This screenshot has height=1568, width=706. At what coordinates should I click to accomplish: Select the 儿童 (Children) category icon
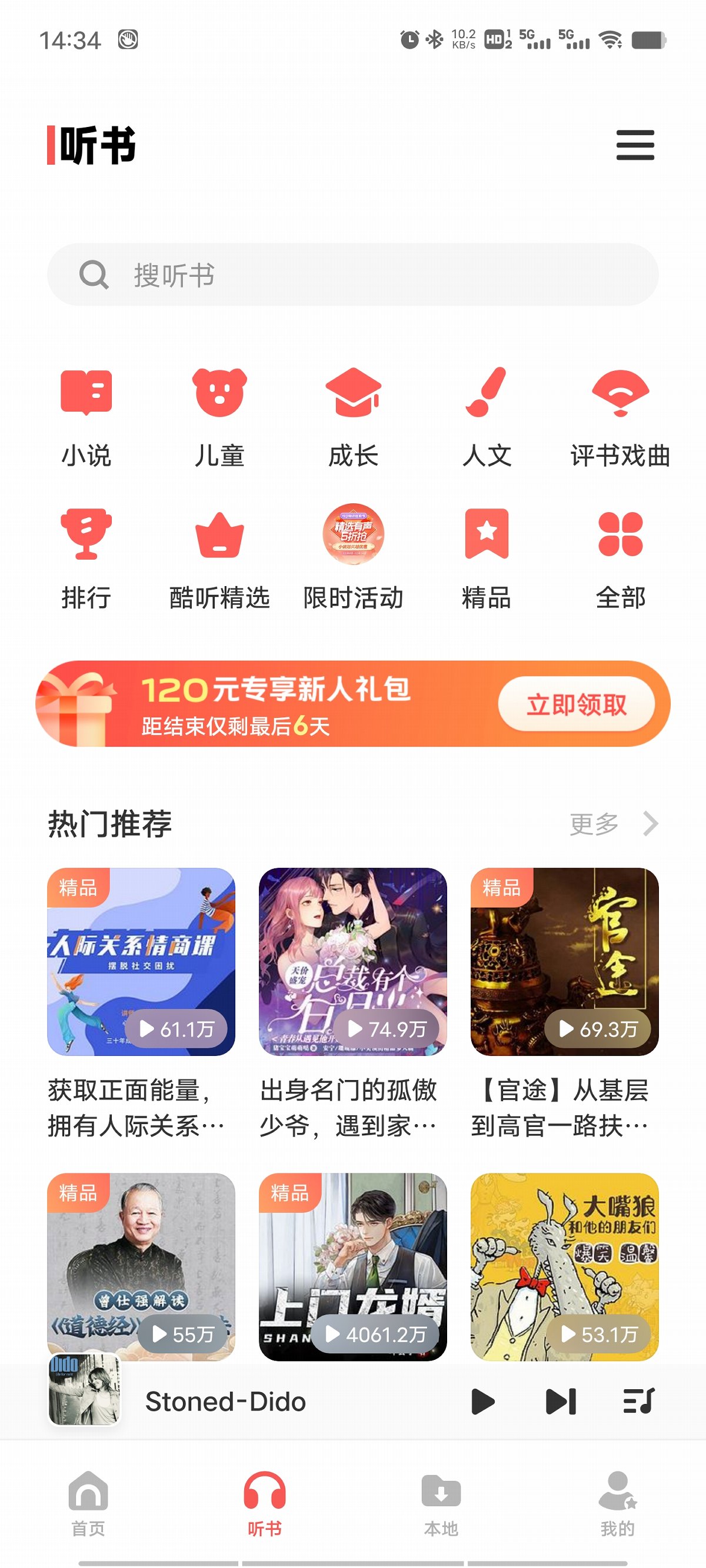[221, 419]
